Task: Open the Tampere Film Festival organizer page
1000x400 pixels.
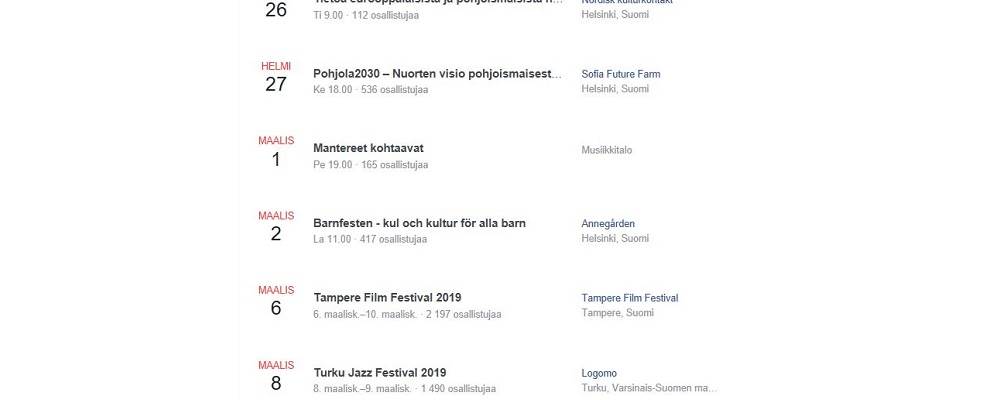Action: pyautogui.click(x=629, y=298)
